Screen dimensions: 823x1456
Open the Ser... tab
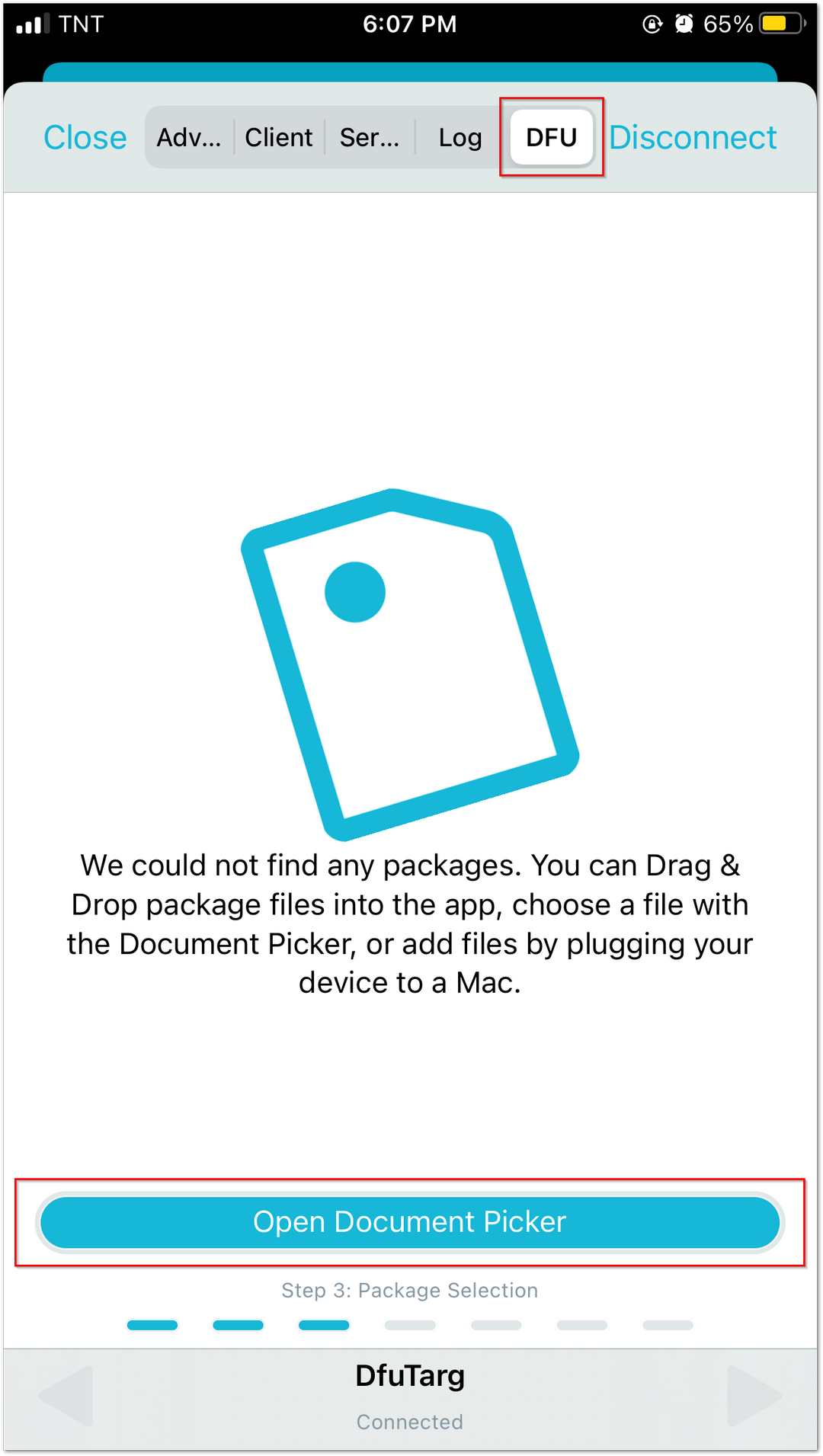click(370, 138)
